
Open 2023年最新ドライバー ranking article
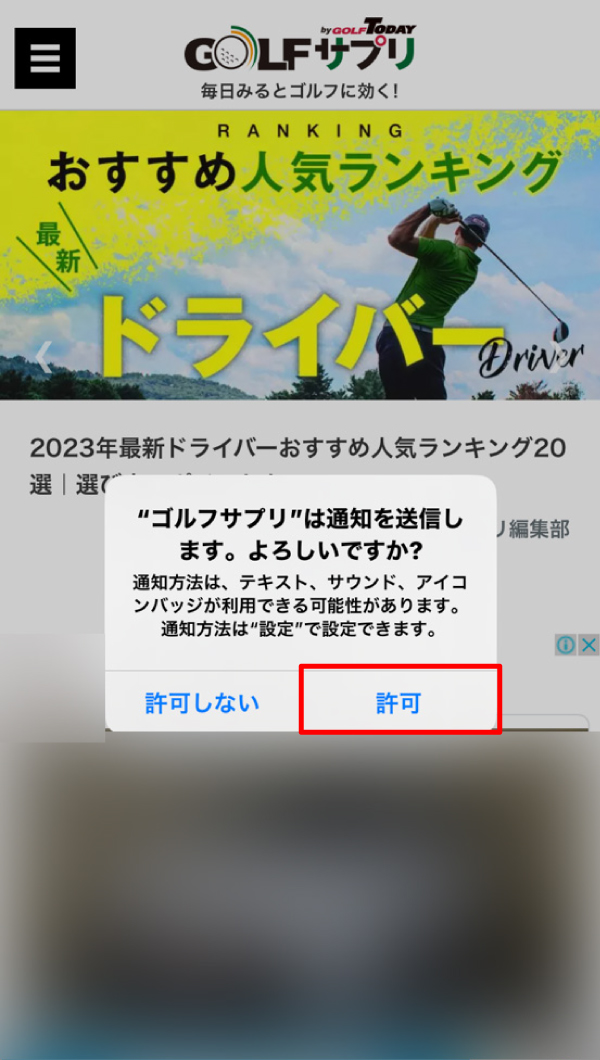[x=297, y=448]
